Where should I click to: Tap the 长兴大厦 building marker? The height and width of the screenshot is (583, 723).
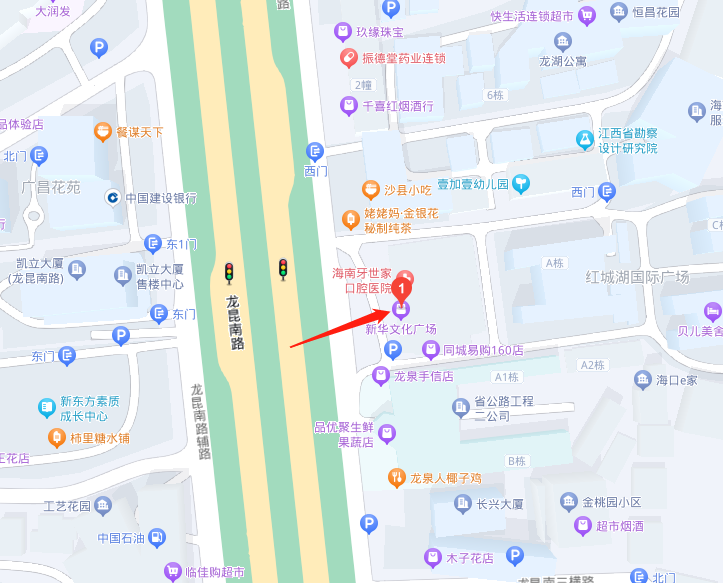tap(462, 503)
